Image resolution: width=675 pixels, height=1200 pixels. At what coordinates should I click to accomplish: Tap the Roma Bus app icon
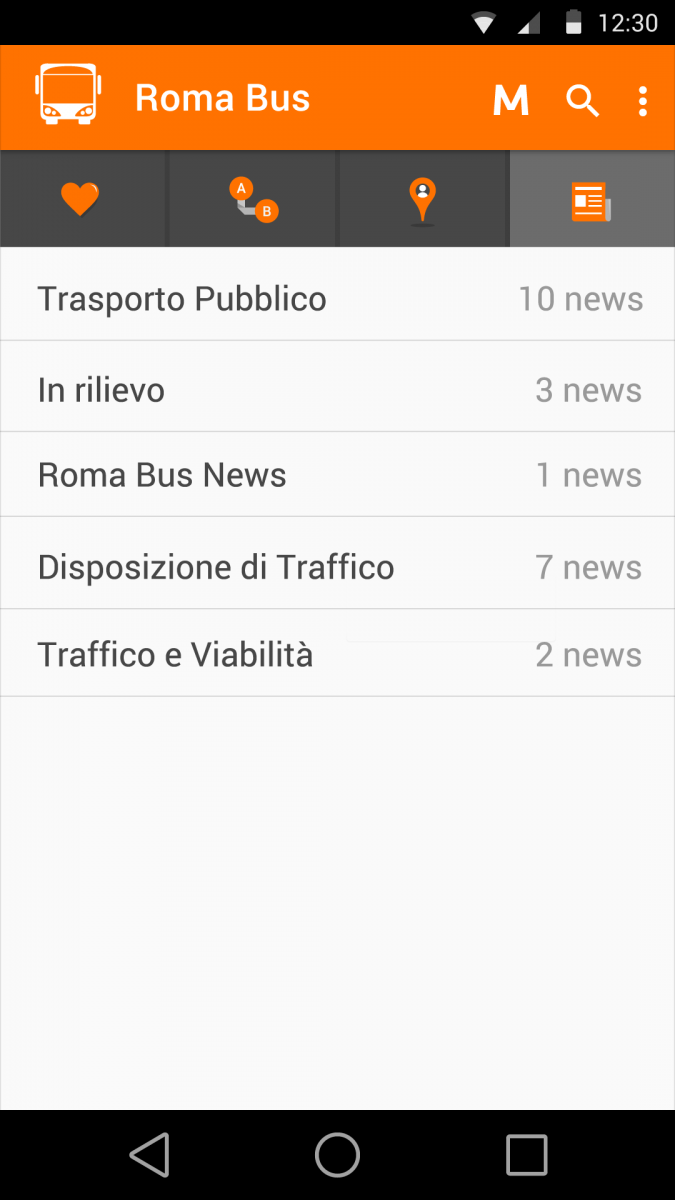(68, 95)
